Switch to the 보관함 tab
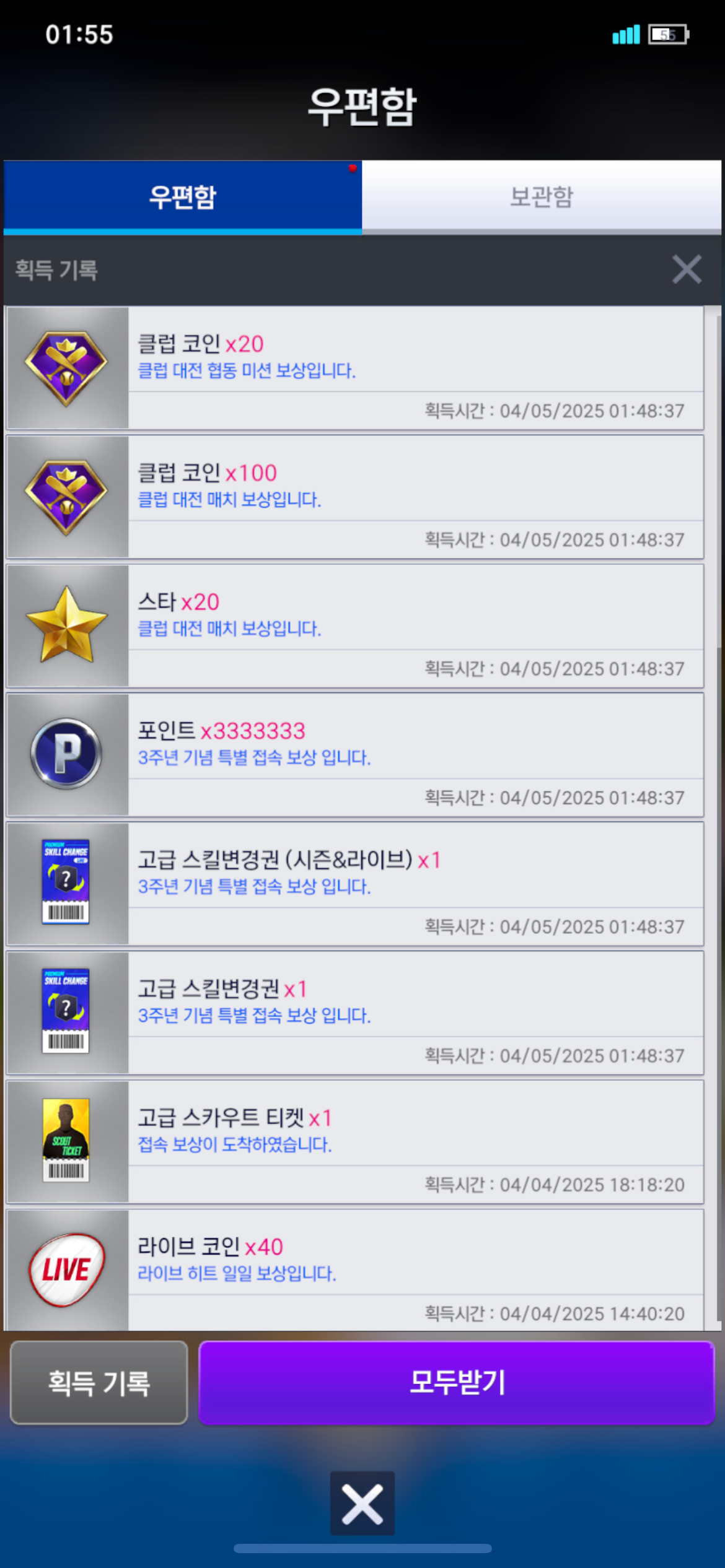This screenshot has width=725, height=1568. pyautogui.click(x=542, y=196)
